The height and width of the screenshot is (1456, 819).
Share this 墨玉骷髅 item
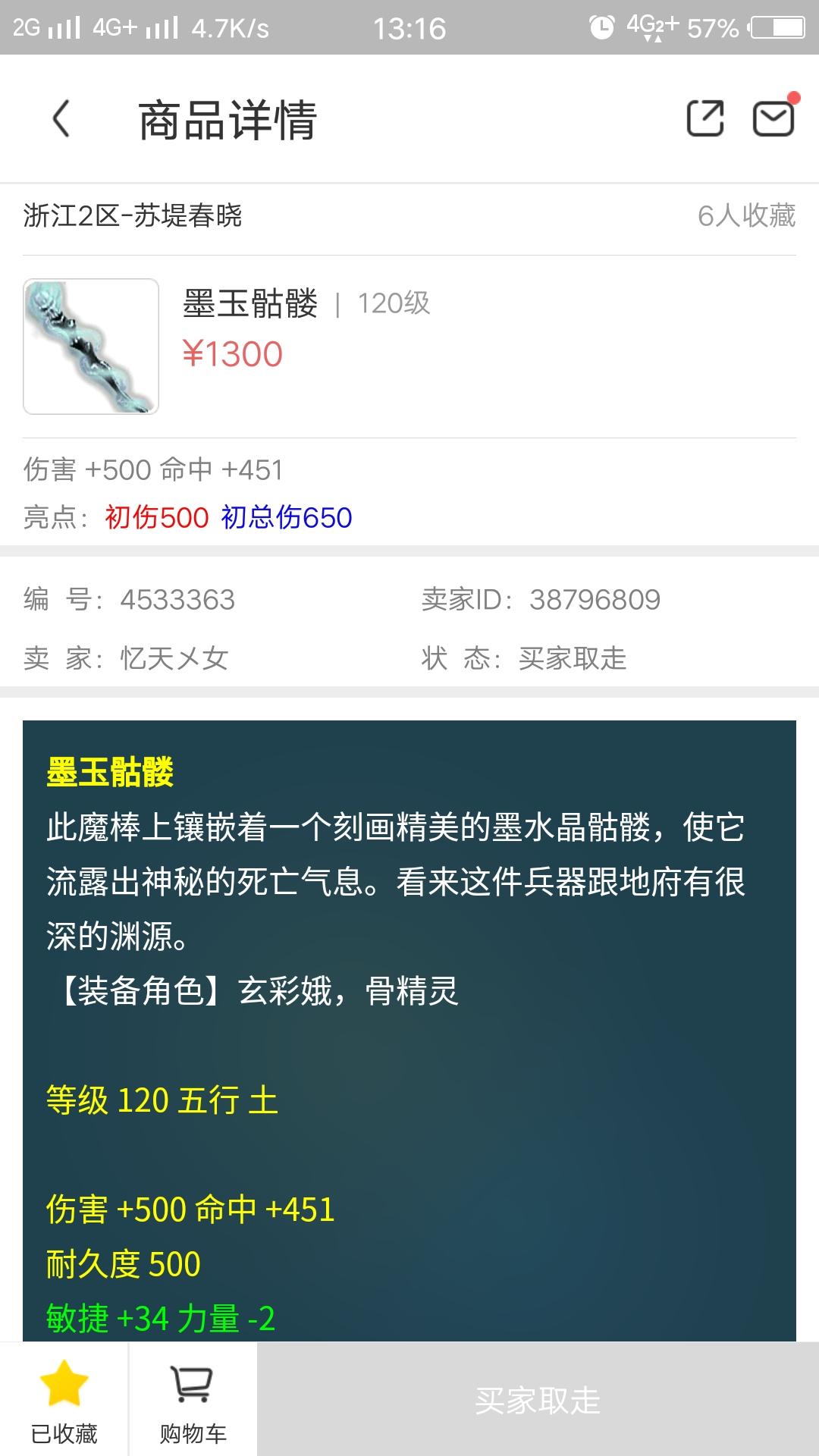(704, 118)
